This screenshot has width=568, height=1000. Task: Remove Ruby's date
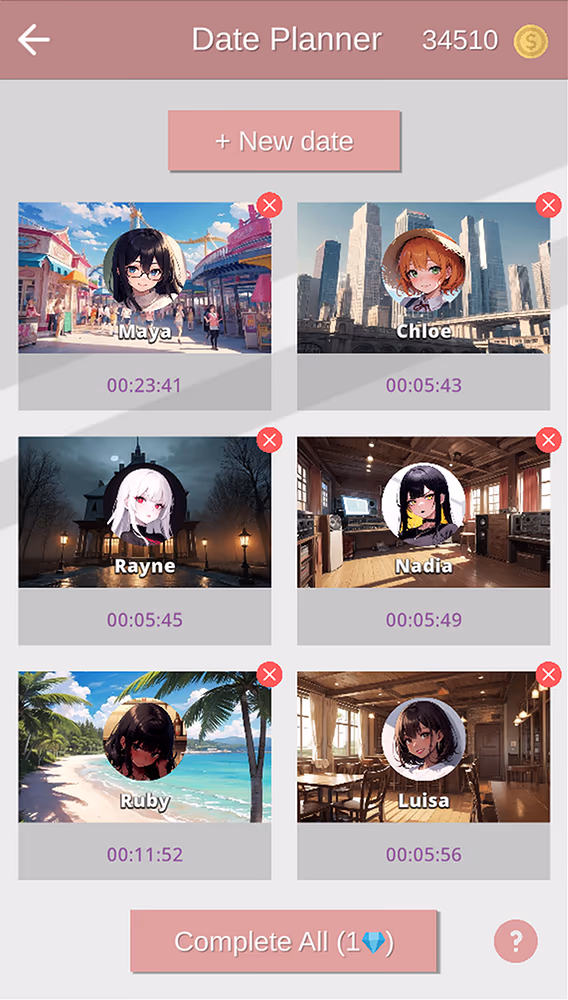coord(270,675)
